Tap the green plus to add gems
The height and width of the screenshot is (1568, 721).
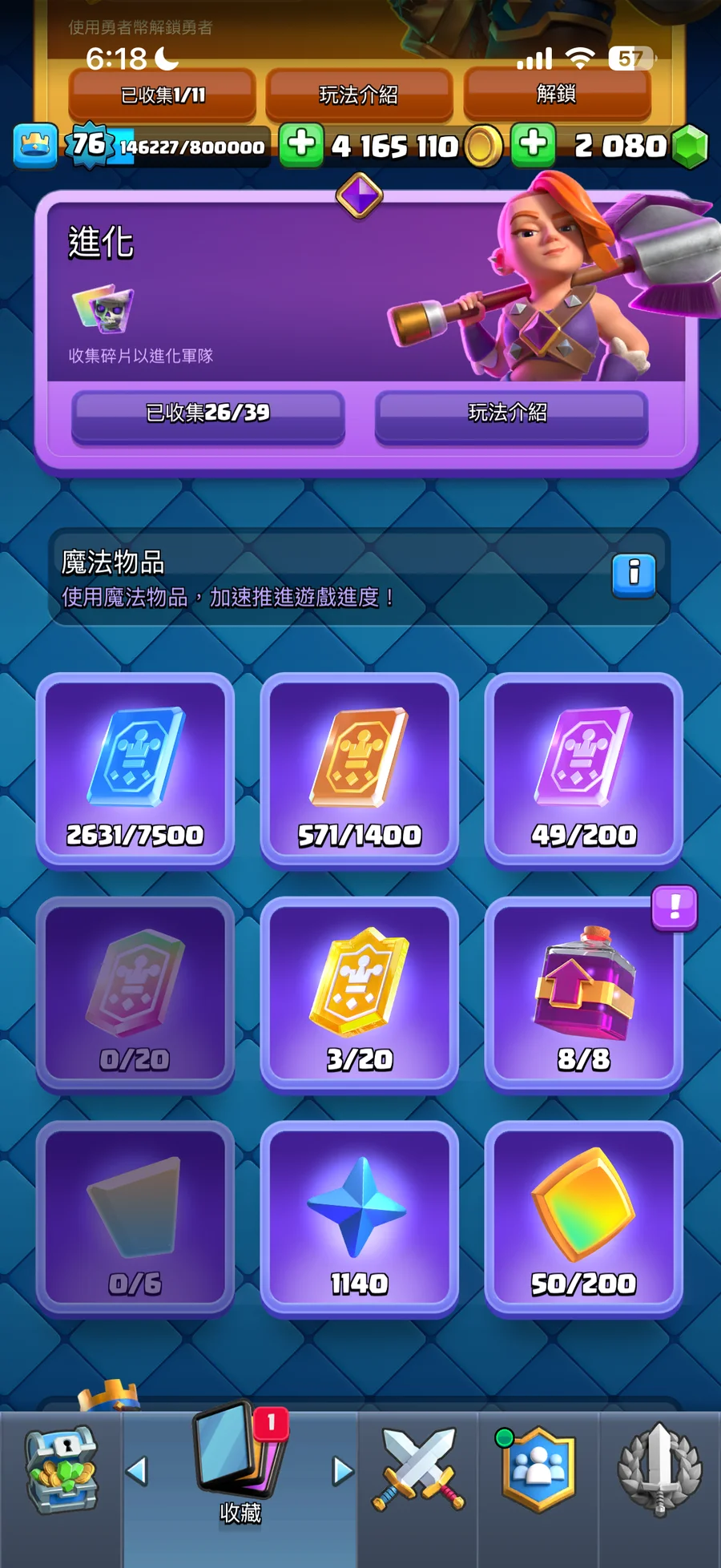coord(533,144)
